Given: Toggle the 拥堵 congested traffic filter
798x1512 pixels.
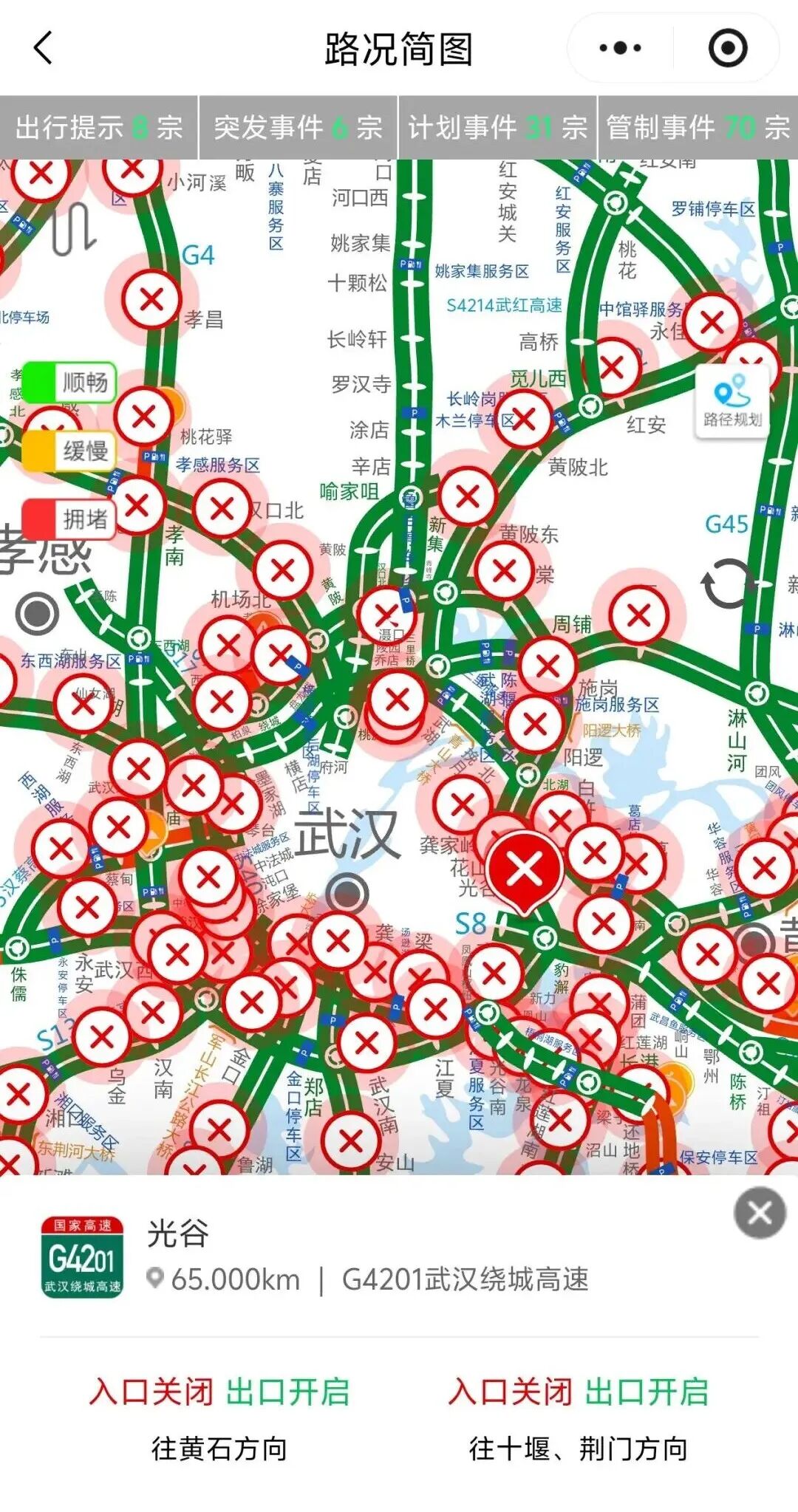Looking at the screenshot, I should [69, 519].
